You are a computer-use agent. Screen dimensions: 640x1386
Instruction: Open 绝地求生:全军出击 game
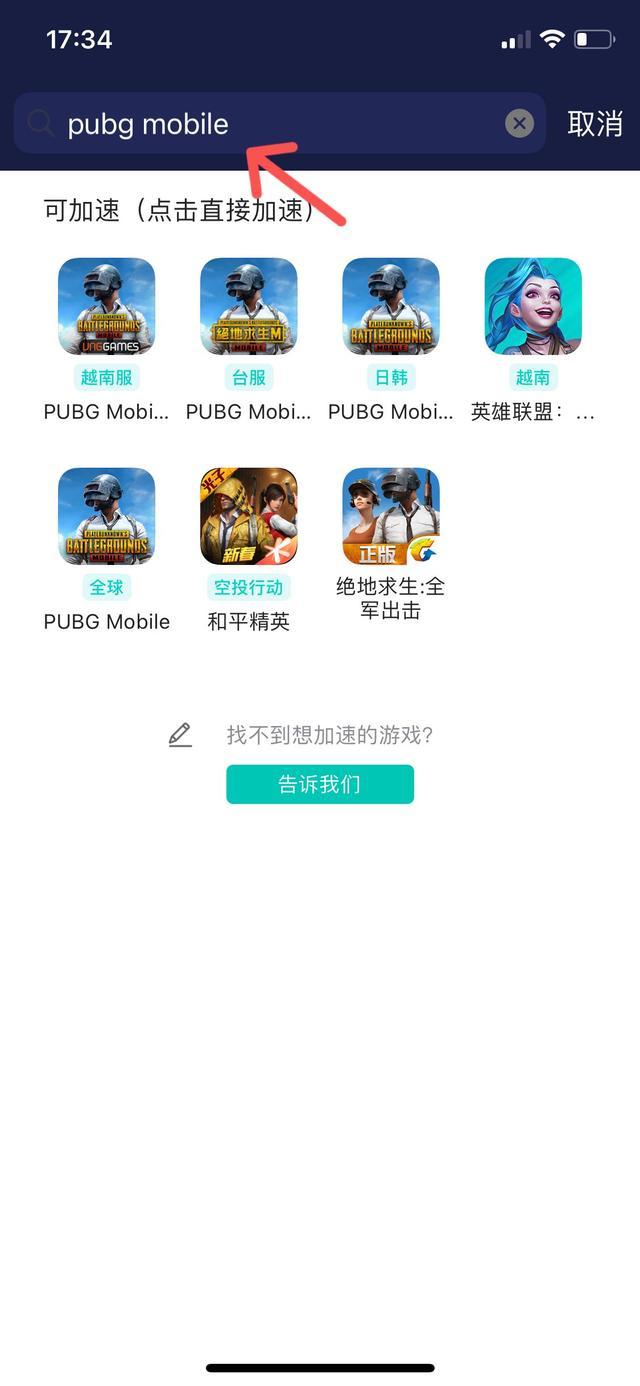tap(390, 517)
